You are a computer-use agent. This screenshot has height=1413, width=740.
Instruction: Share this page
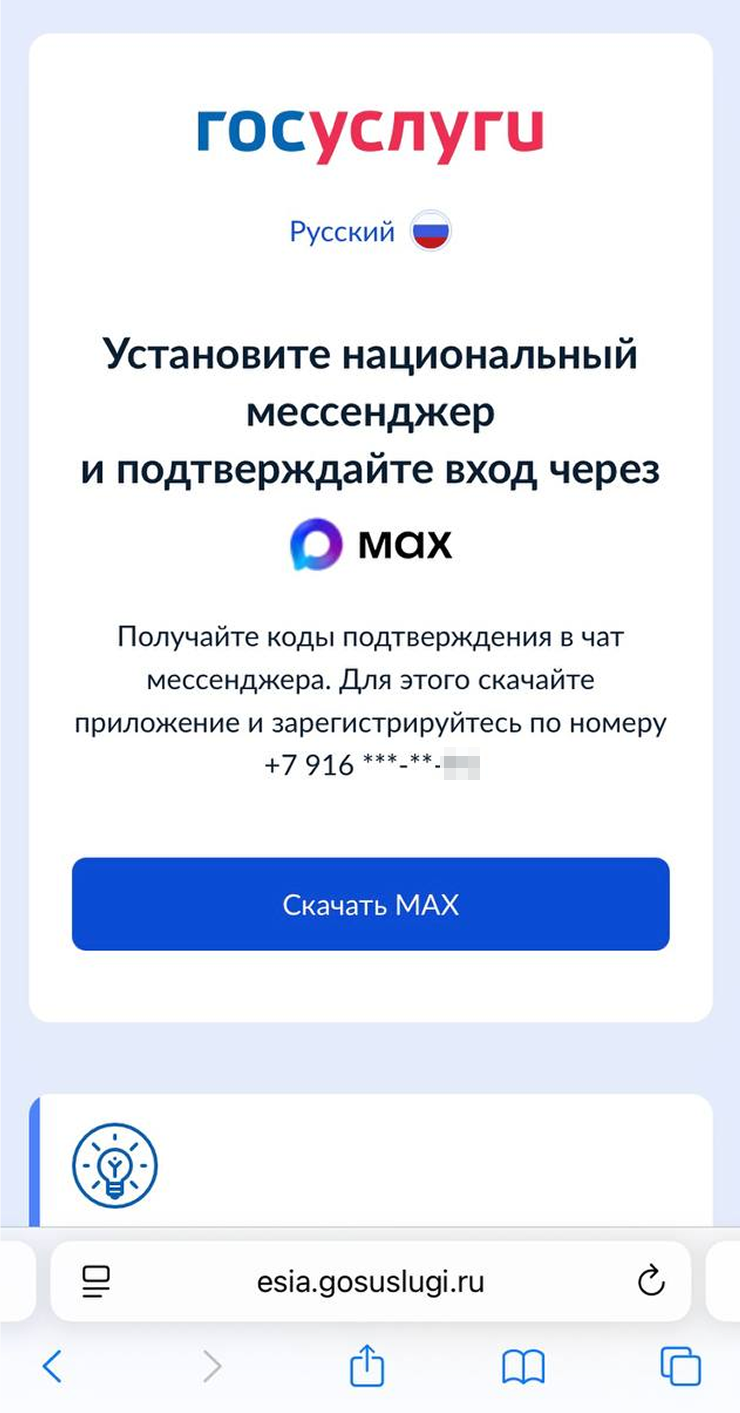tap(367, 1365)
